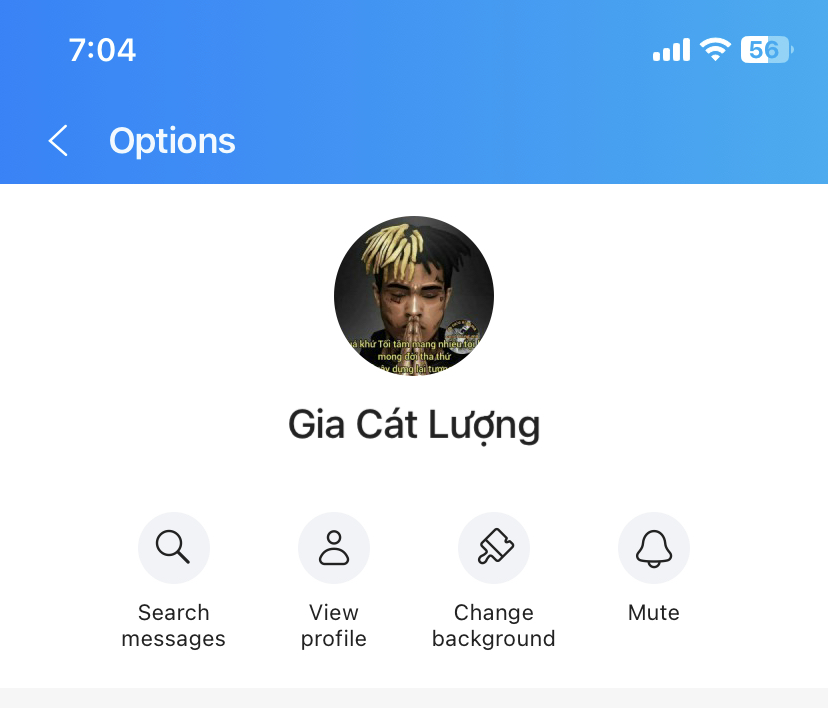Mute this conversation's notifications
The image size is (828, 714).
654,548
